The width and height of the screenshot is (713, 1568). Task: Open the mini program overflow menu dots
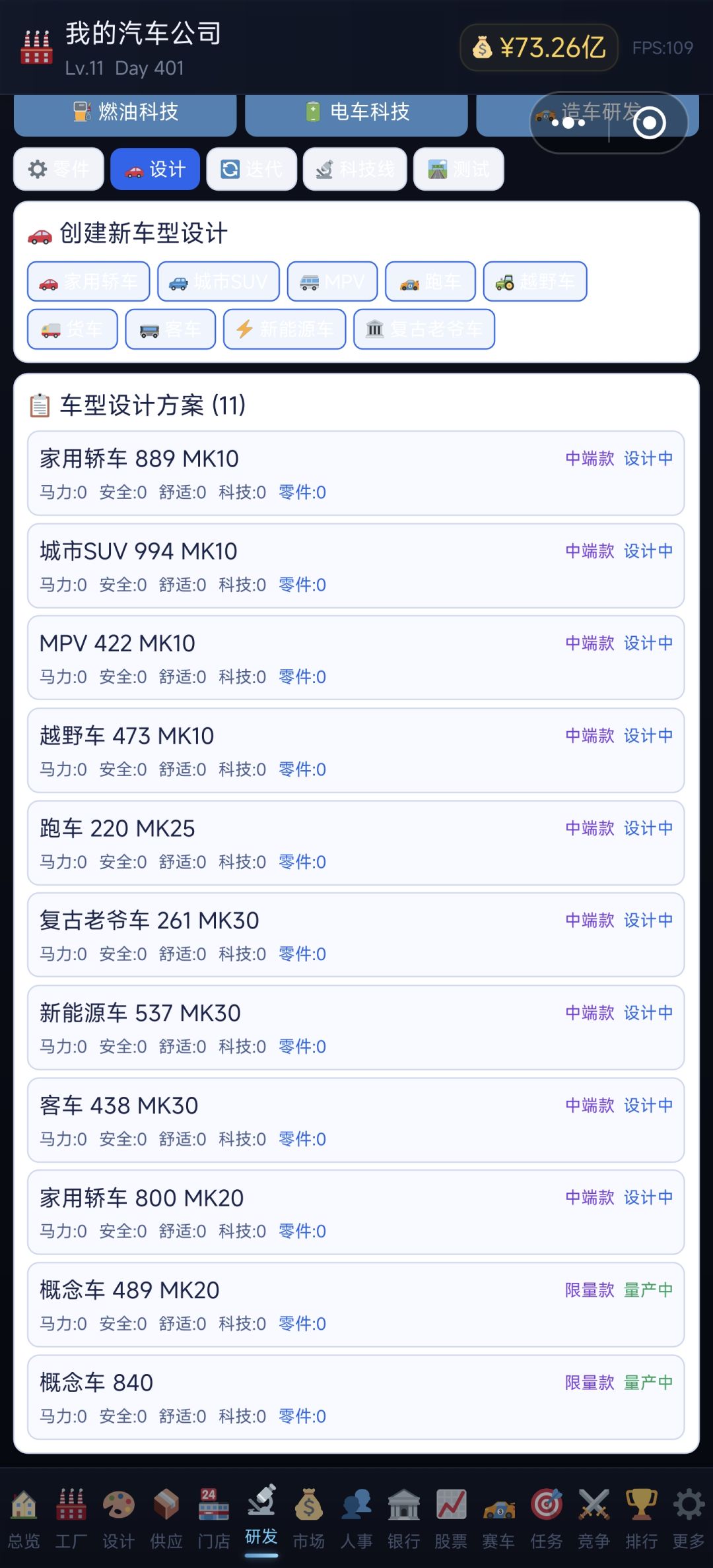[568, 123]
